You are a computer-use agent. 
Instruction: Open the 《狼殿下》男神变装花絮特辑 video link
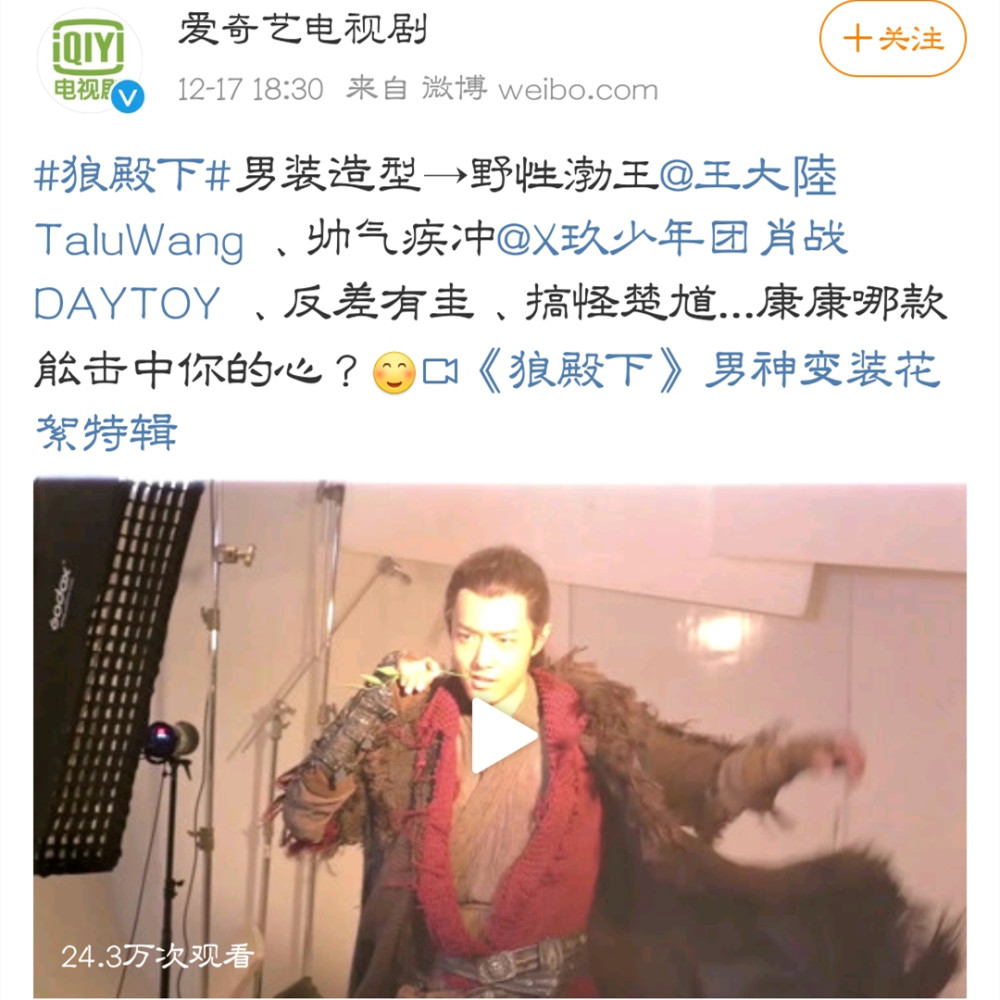click(680, 372)
